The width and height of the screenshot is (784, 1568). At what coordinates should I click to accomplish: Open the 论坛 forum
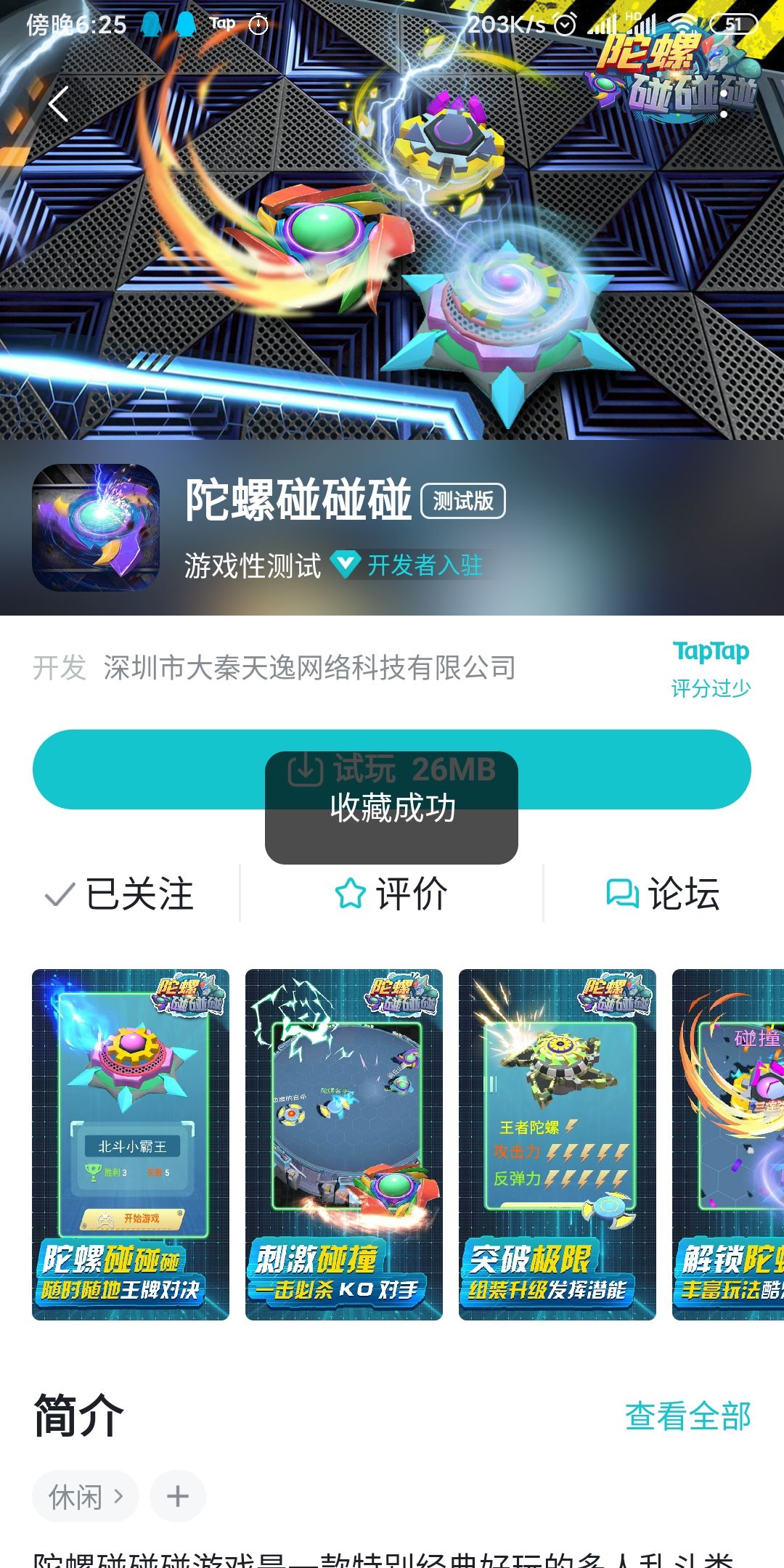(x=663, y=894)
